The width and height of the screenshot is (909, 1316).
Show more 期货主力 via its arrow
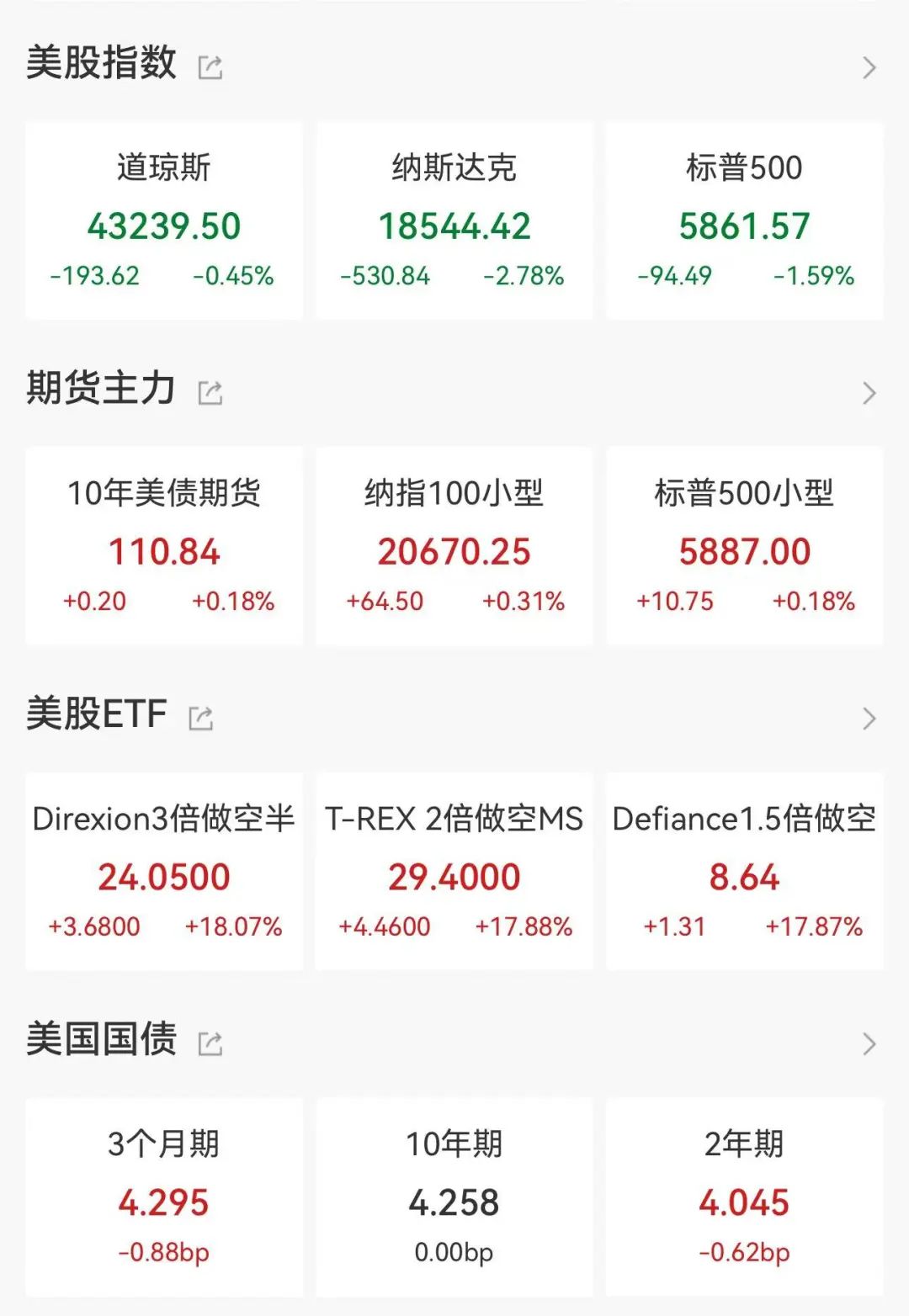click(869, 393)
